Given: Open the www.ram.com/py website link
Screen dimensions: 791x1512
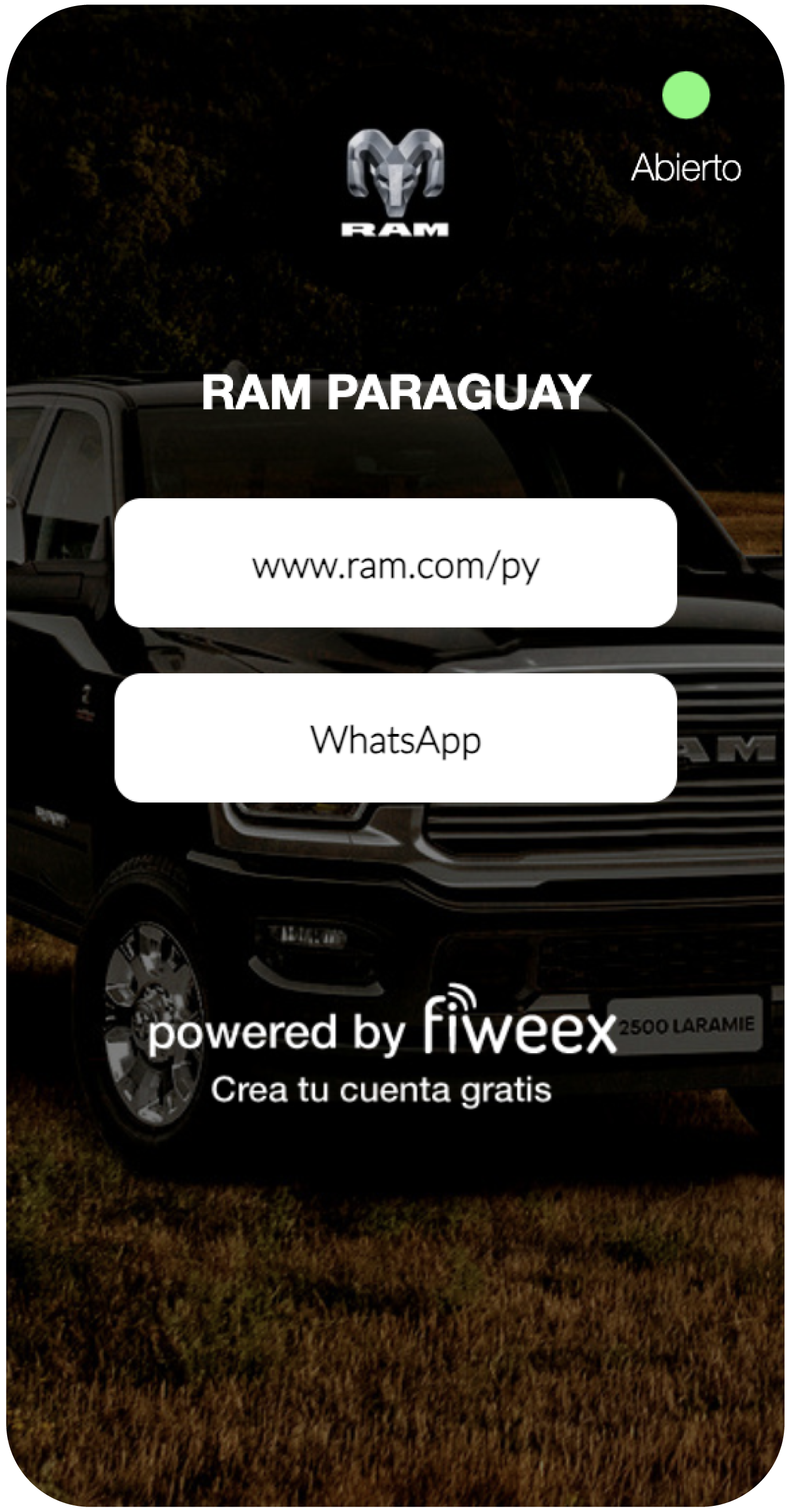Looking at the screenshot, I should coord(395,562).
